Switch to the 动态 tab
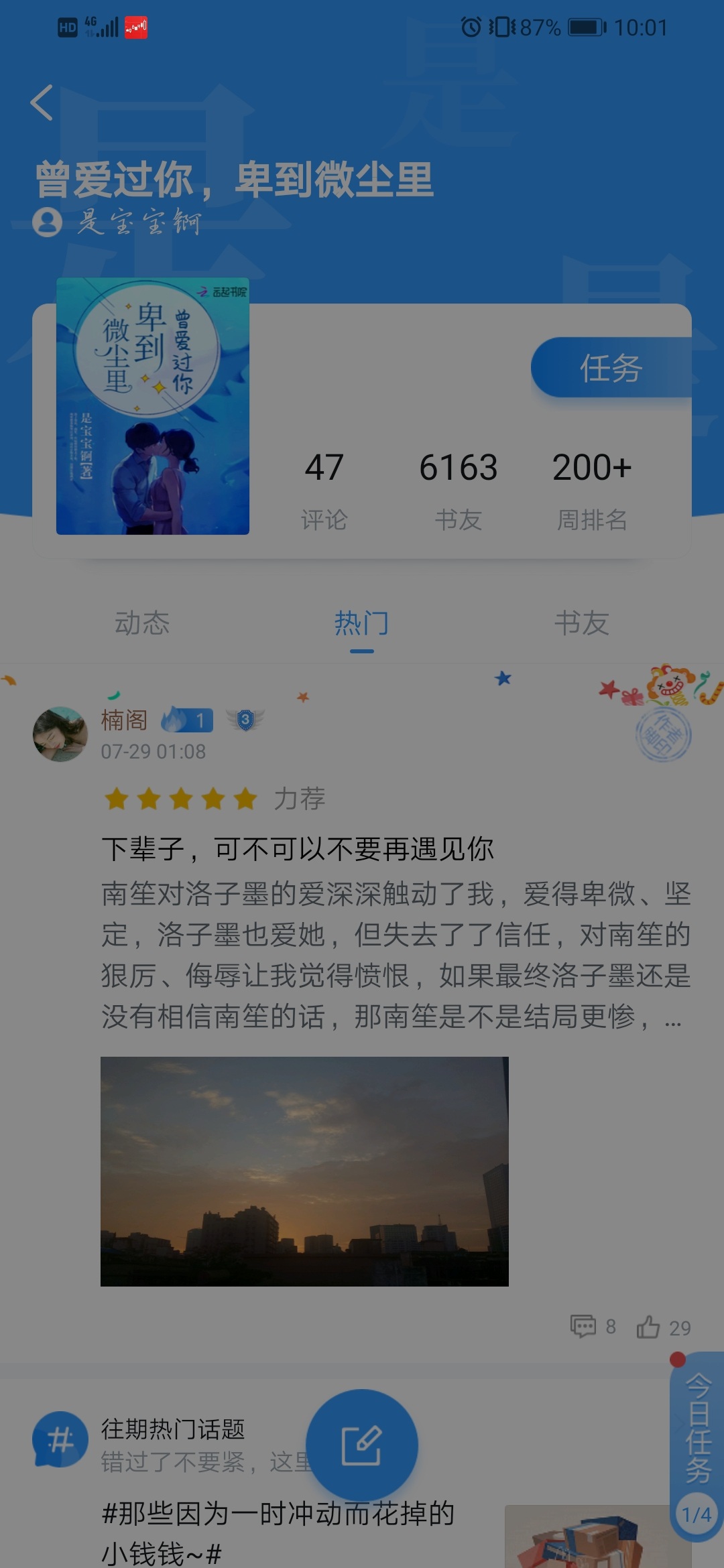The height and width of the screenshot is (1568, 724). tap(142, 623)
